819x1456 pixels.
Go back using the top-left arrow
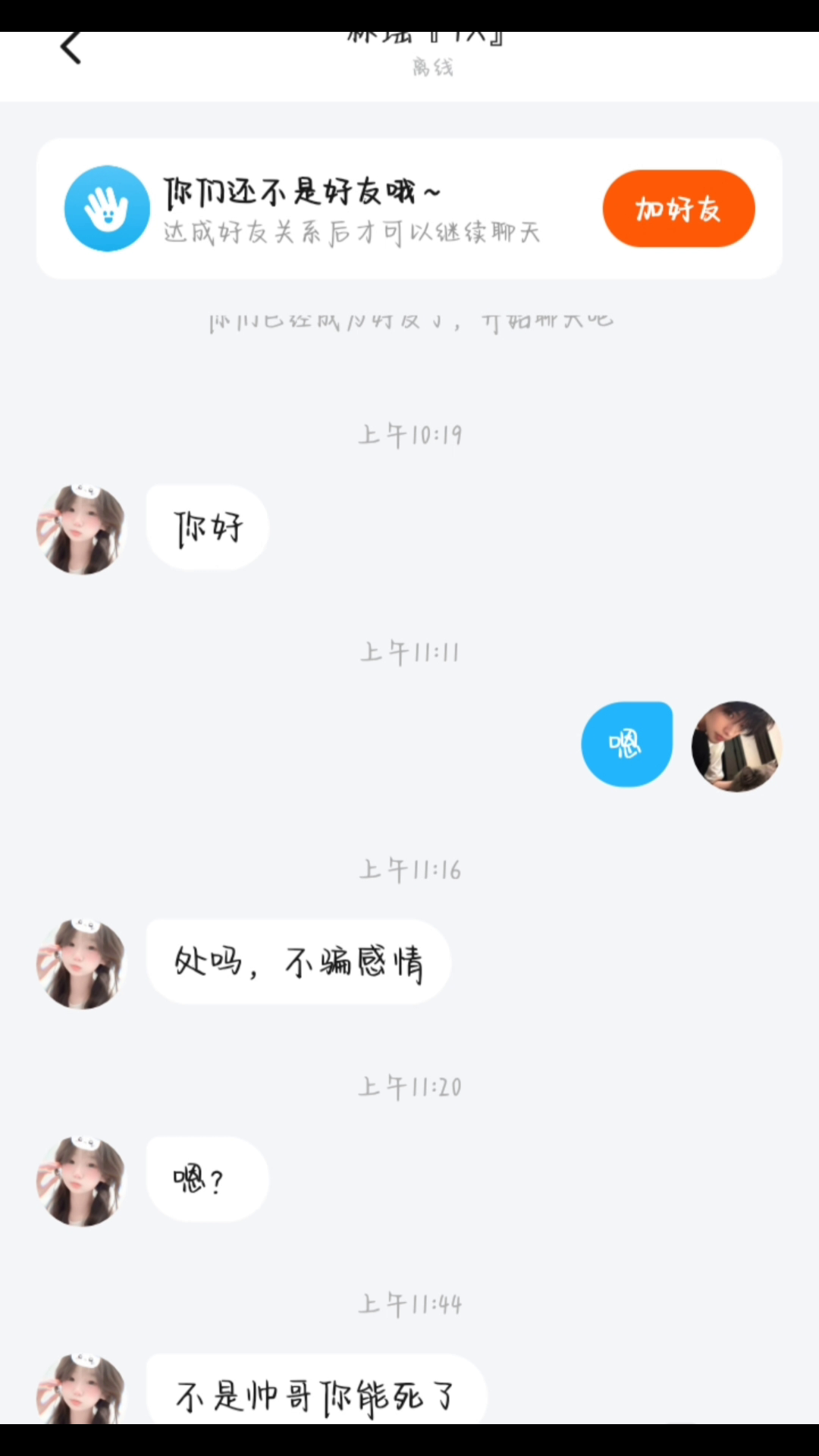coord(71,49)
